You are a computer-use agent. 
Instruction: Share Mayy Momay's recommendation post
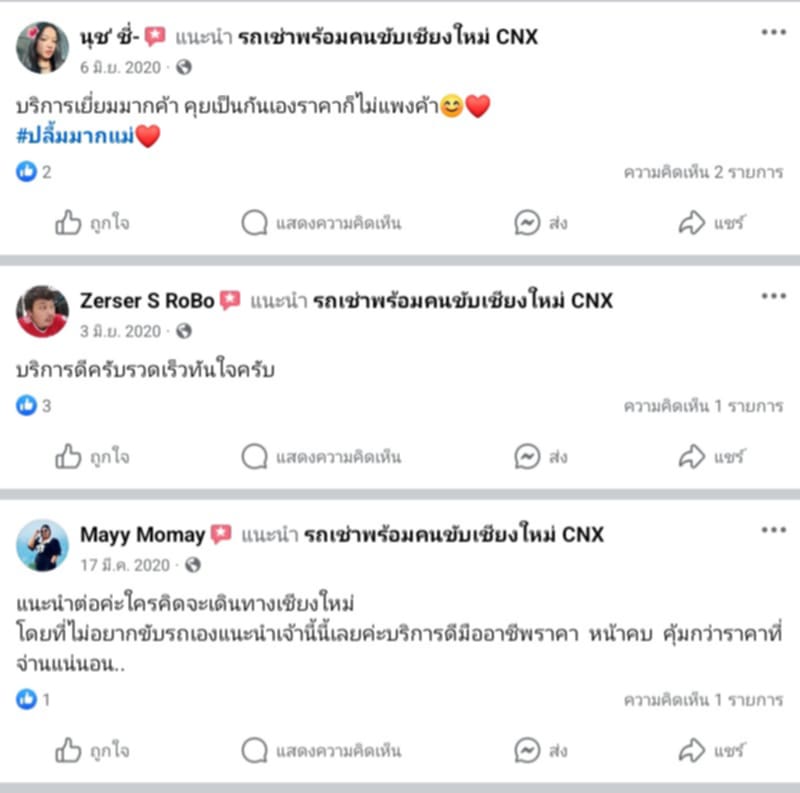(x=712, y=750)
